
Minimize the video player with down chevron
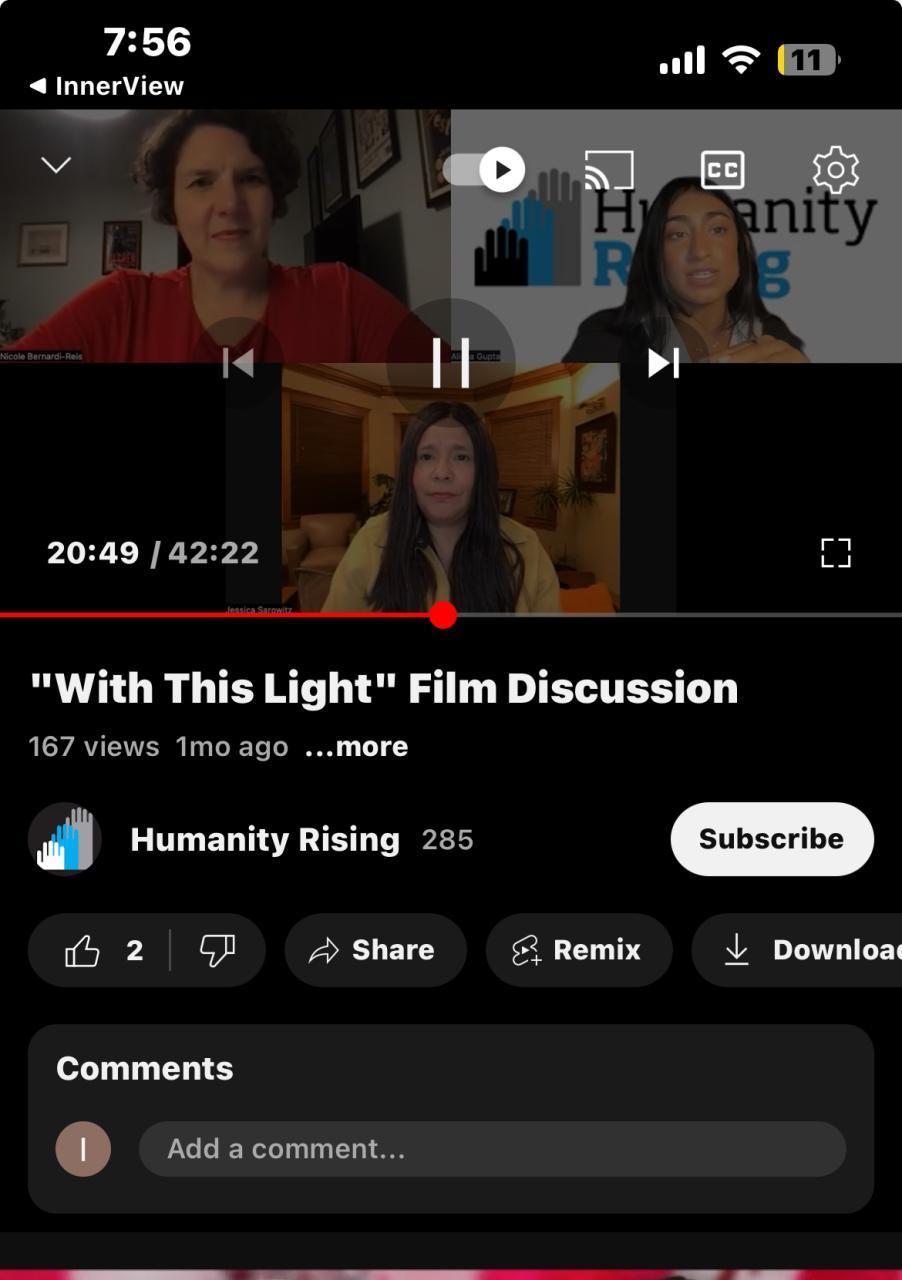pos(56,165)
